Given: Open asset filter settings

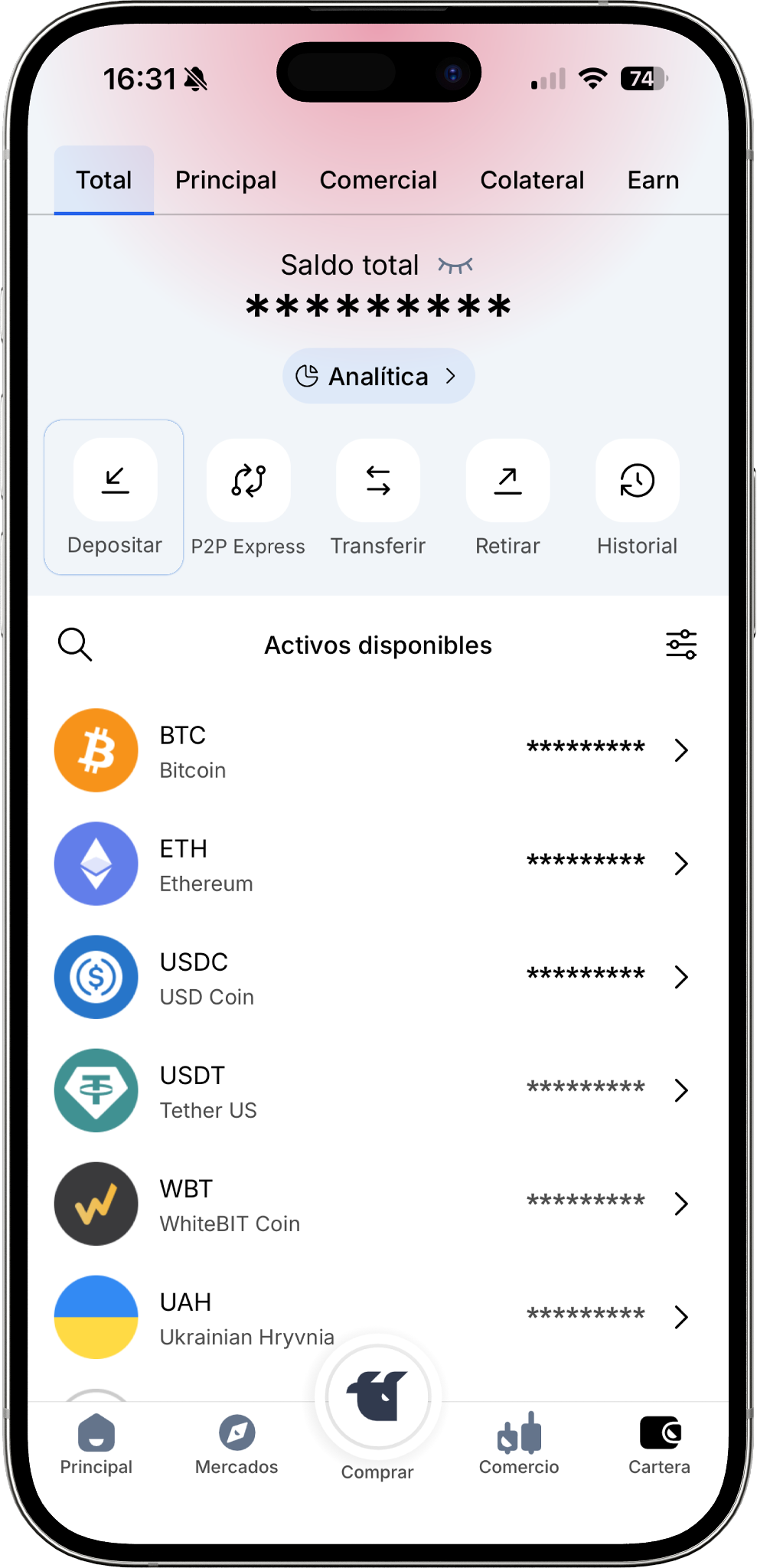Looking at the screenshot, I should point(681,645).
